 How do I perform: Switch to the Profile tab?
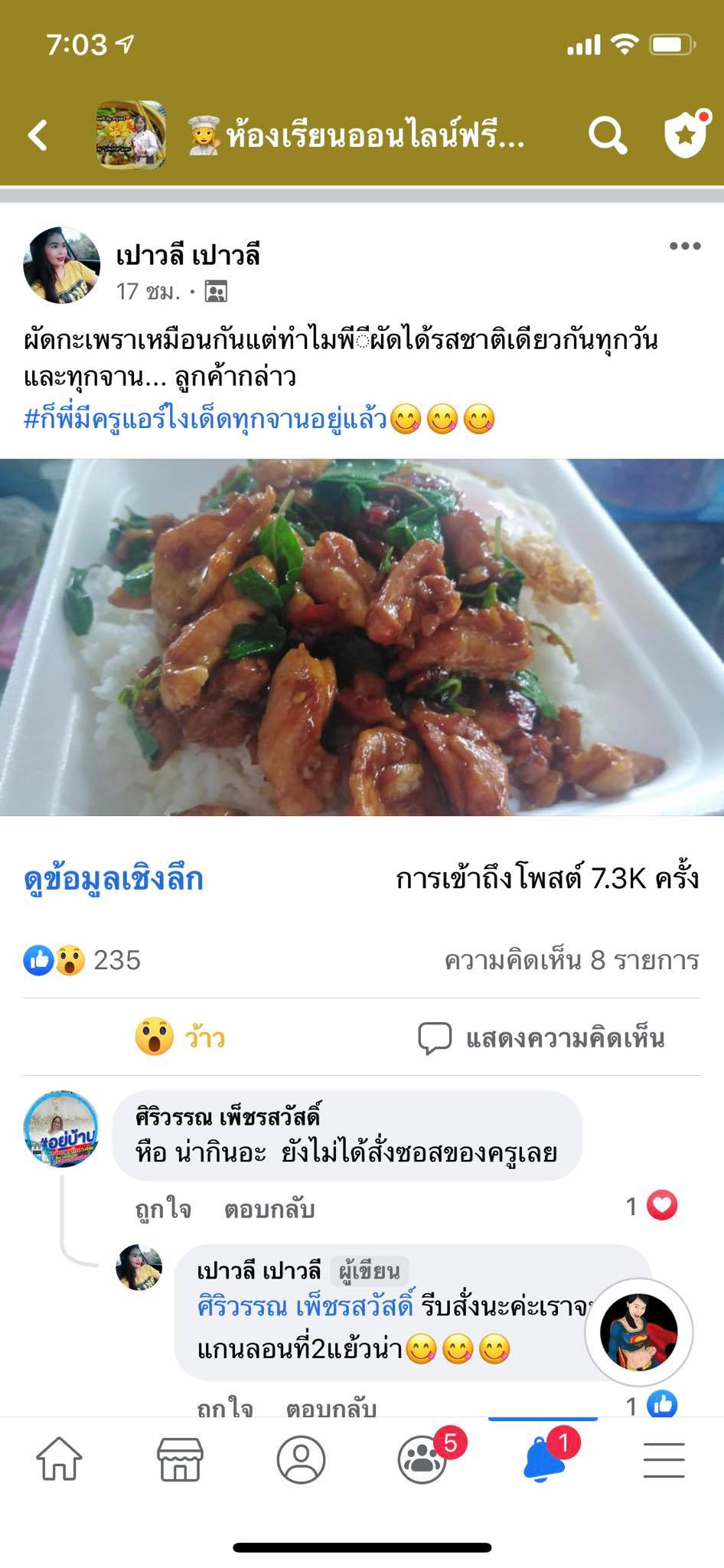tap(301, 1459)
